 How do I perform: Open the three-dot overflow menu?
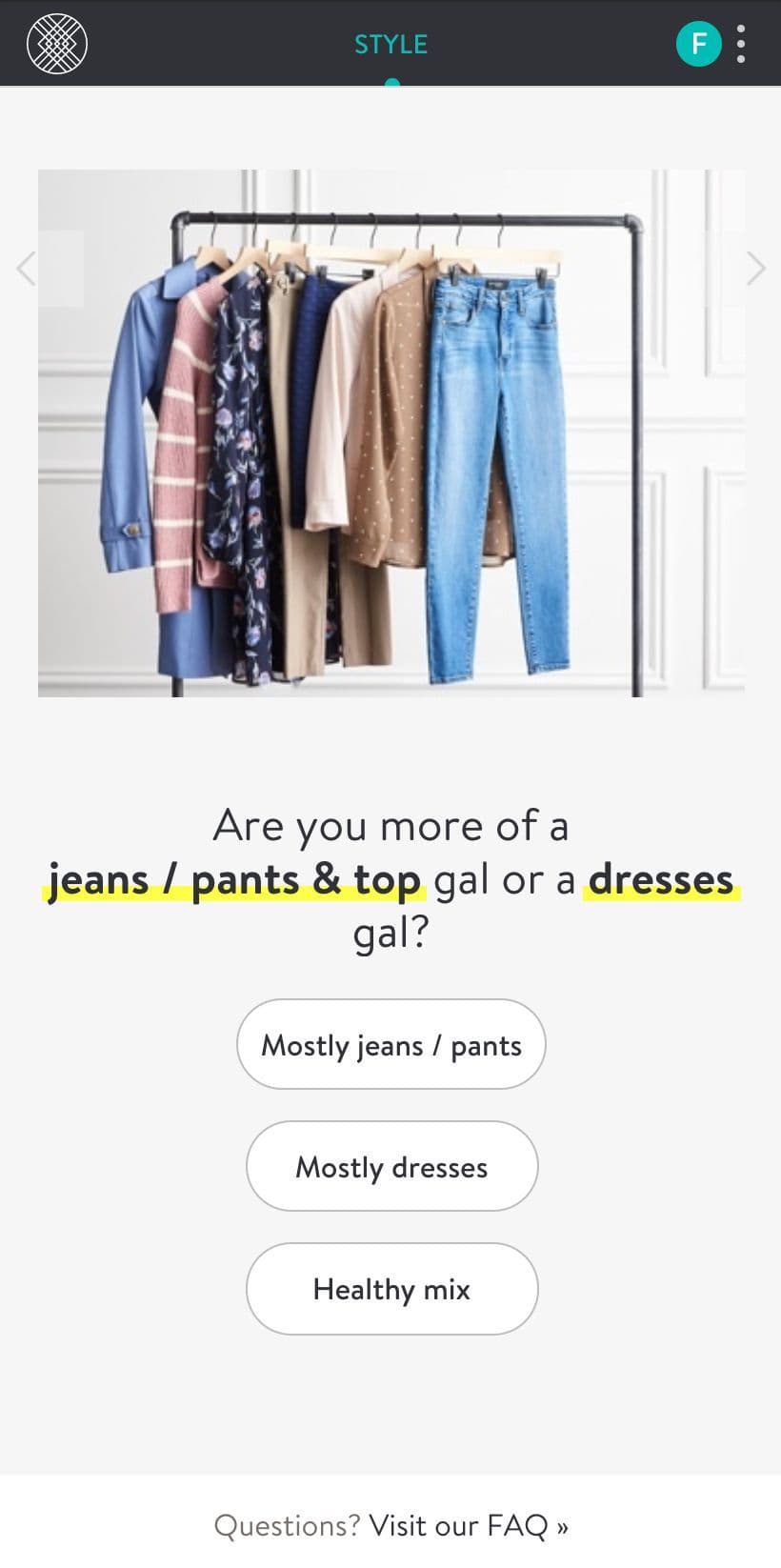(741, 44)
